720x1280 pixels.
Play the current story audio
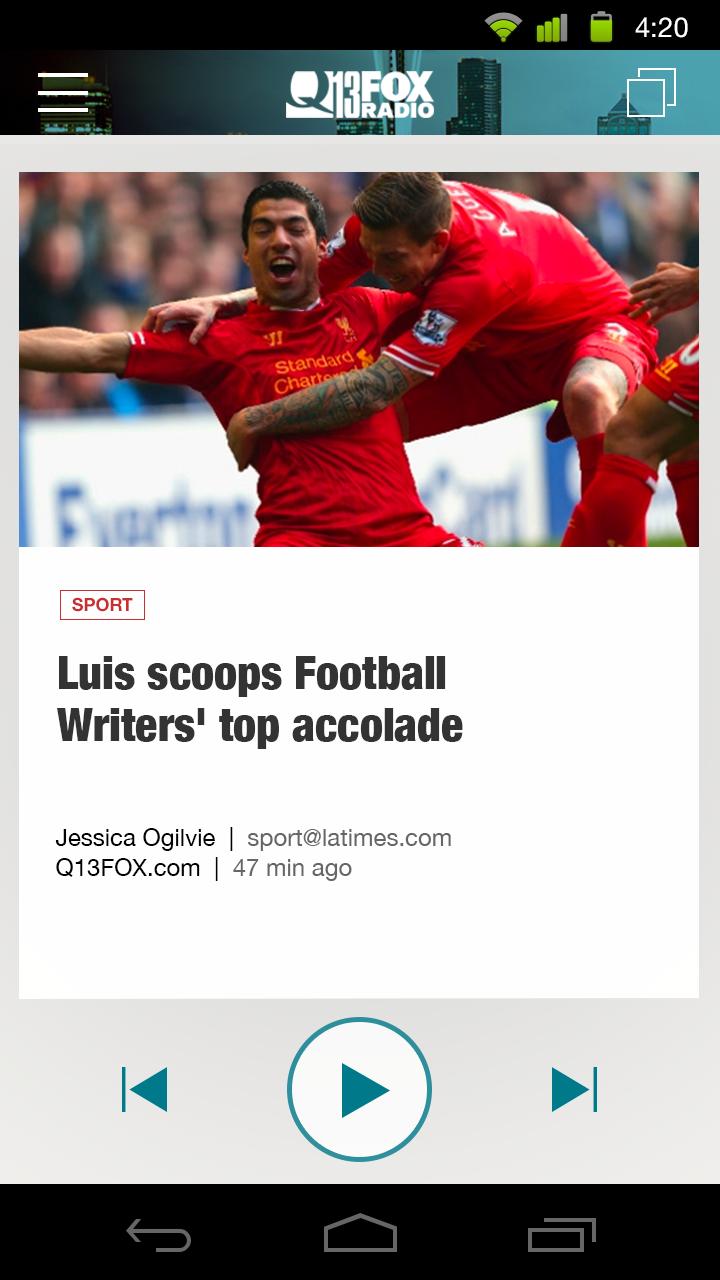(x=359, y=1089)
